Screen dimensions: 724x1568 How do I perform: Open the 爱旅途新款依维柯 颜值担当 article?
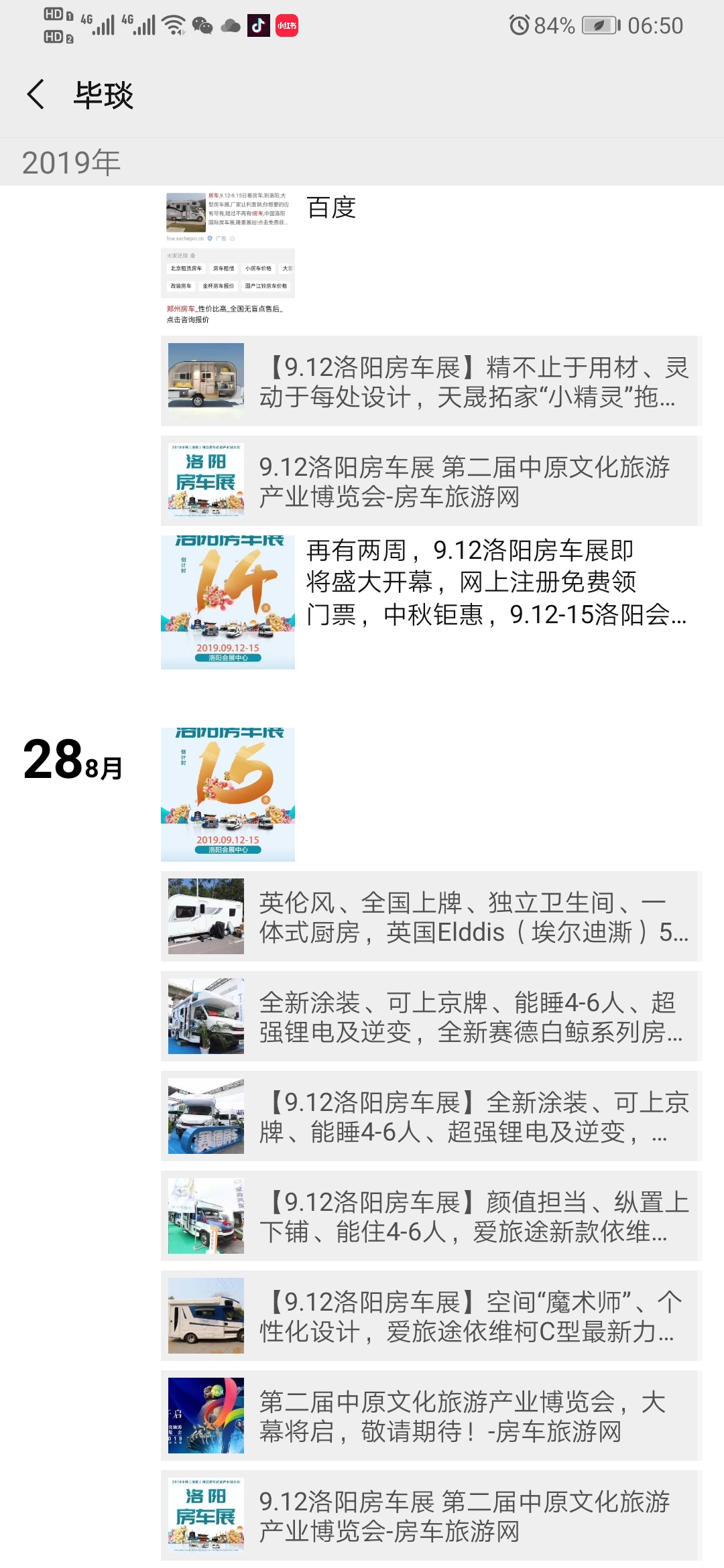tap(430, 1216)
